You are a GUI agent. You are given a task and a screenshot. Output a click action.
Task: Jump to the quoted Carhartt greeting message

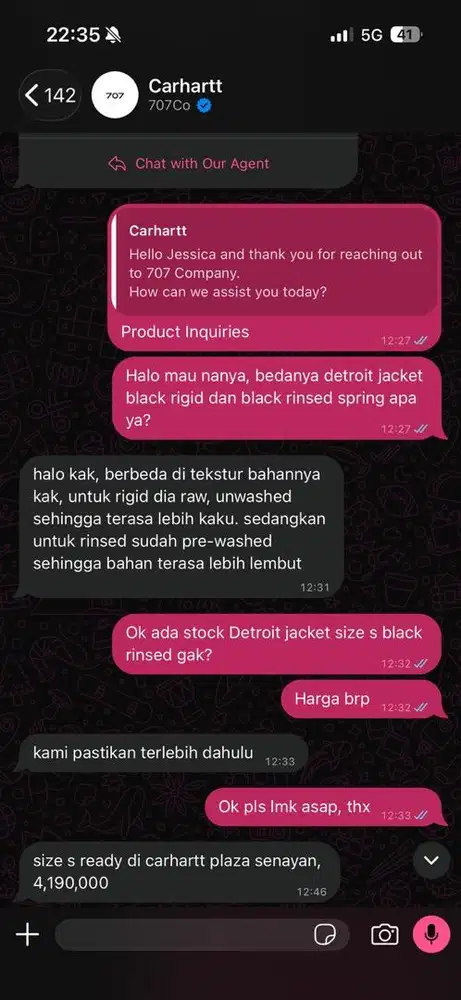275,264
